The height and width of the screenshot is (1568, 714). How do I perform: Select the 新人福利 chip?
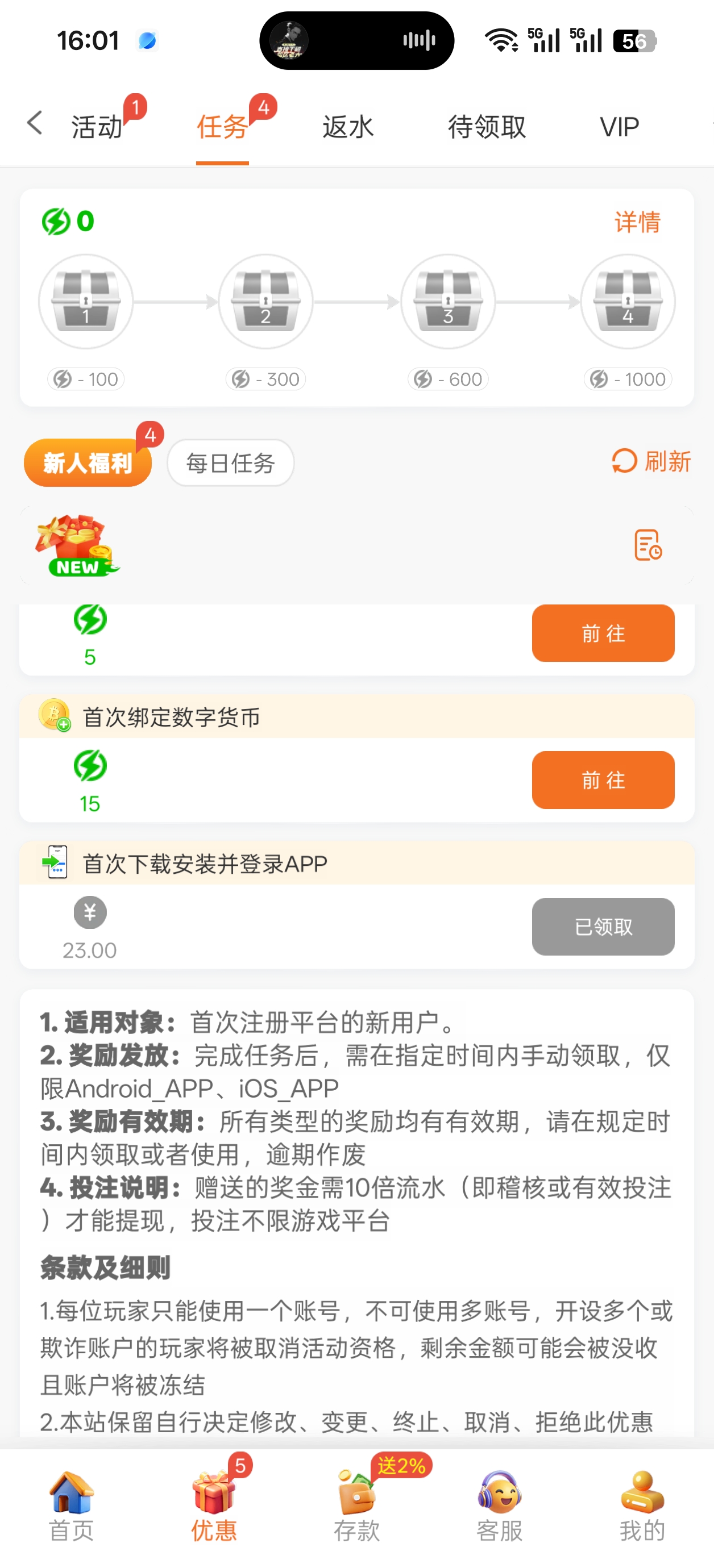click(88, 463)
